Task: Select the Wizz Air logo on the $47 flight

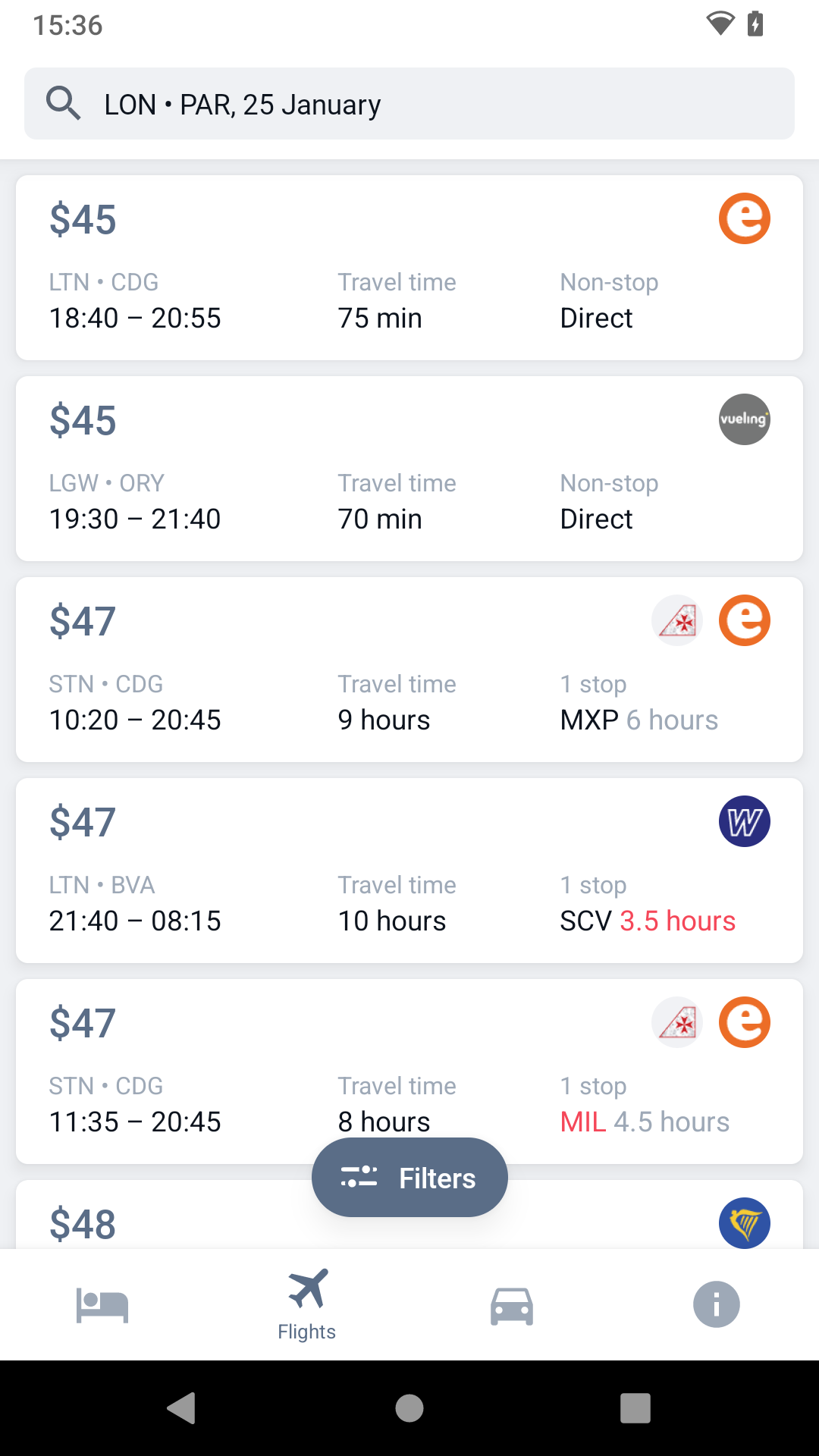Action: (745, 821)
